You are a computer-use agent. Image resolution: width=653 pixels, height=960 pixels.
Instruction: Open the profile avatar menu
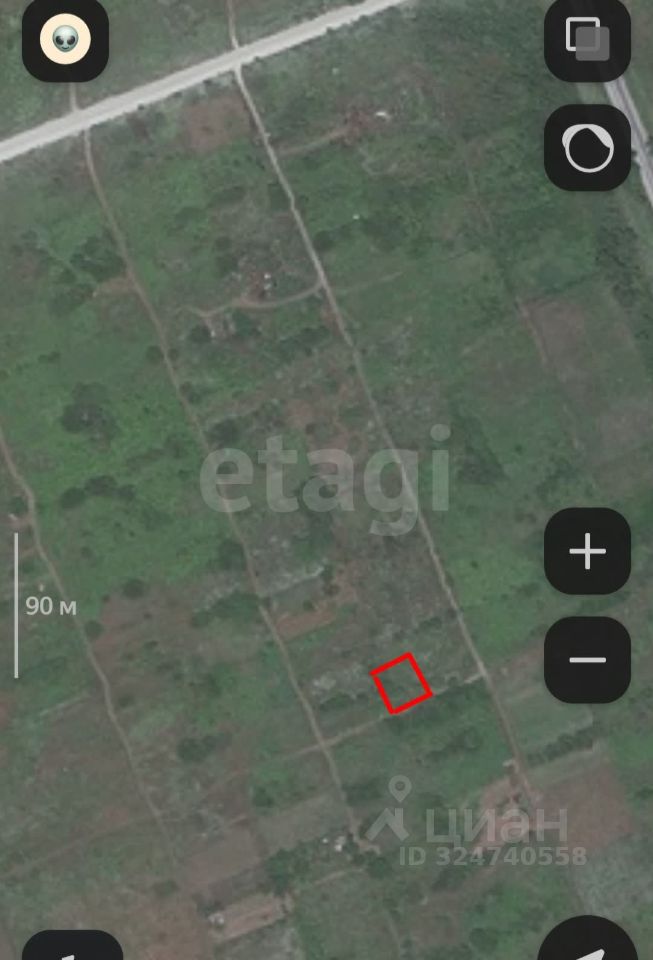click(x=65, y=40)
